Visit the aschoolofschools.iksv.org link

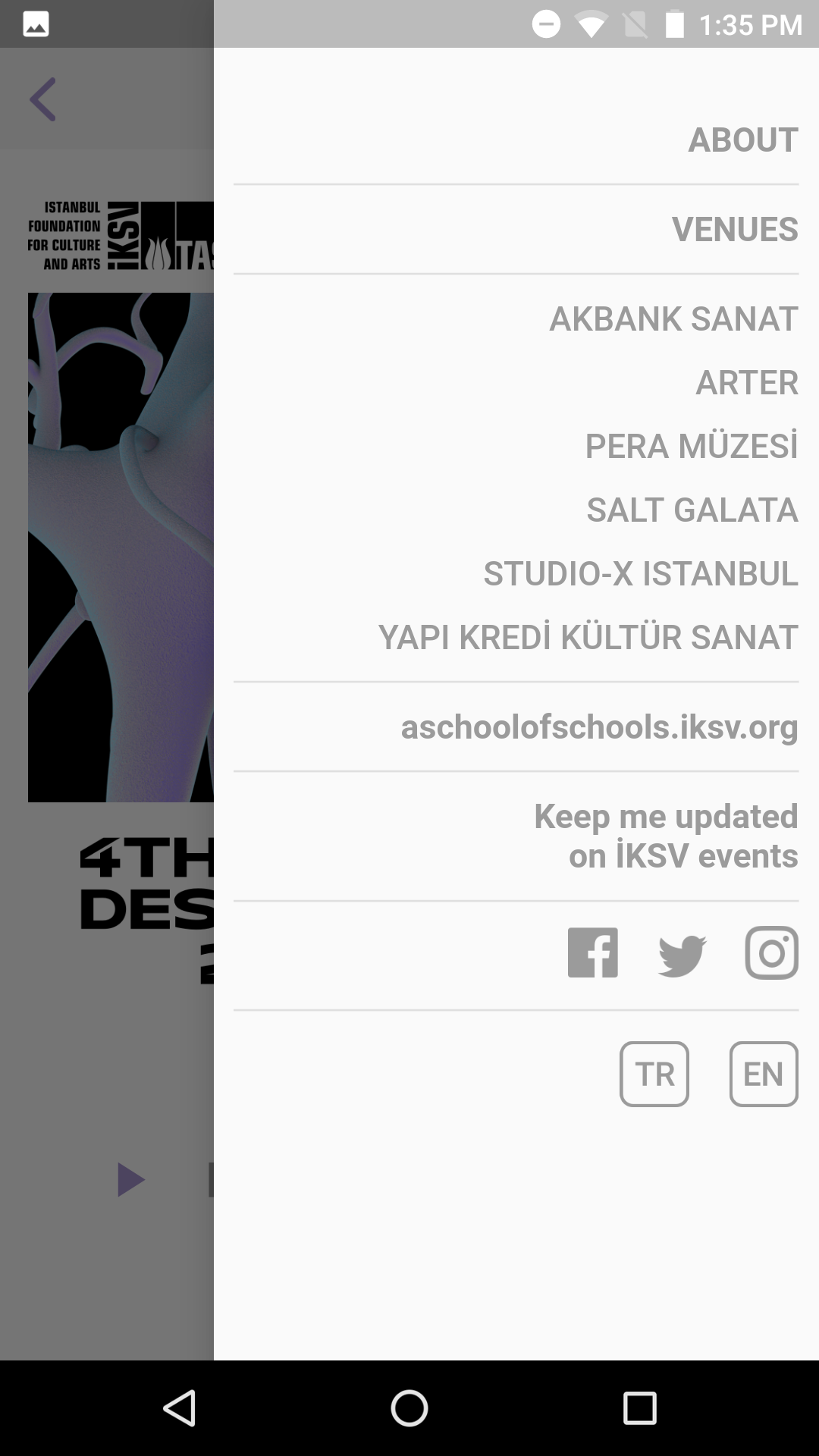[599, 726]
